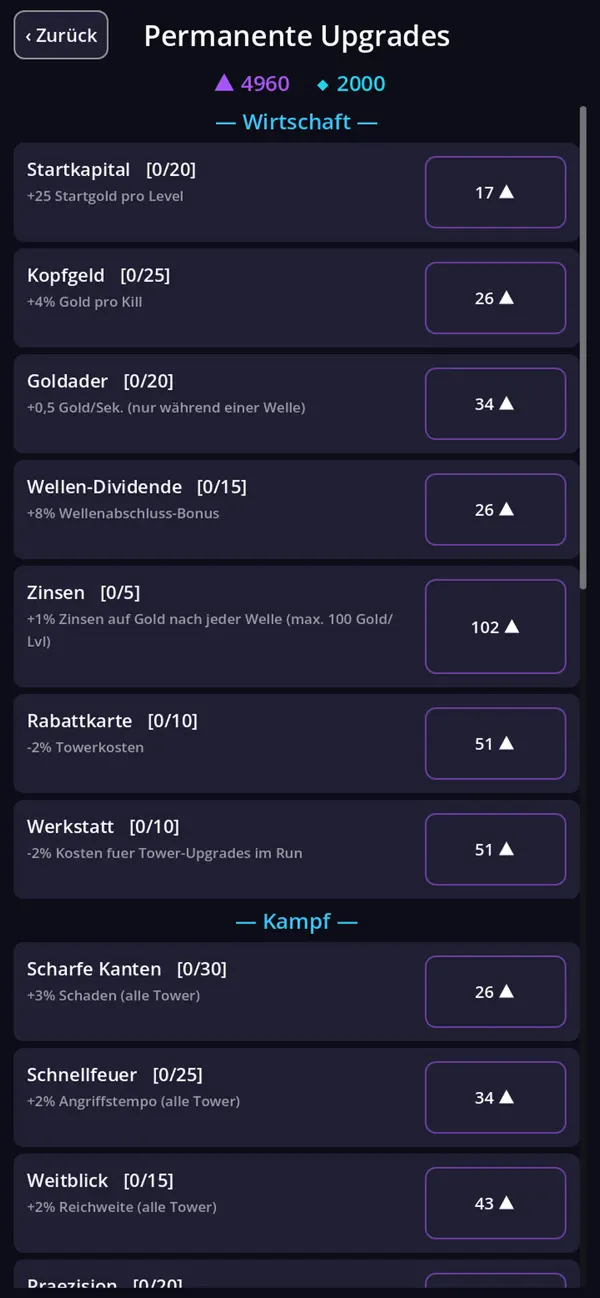Image resolution: width=600 pixels, height=1298 pixels.
Task: Purchase the Kopfgeld upgrade
Action: coord(495,298)
